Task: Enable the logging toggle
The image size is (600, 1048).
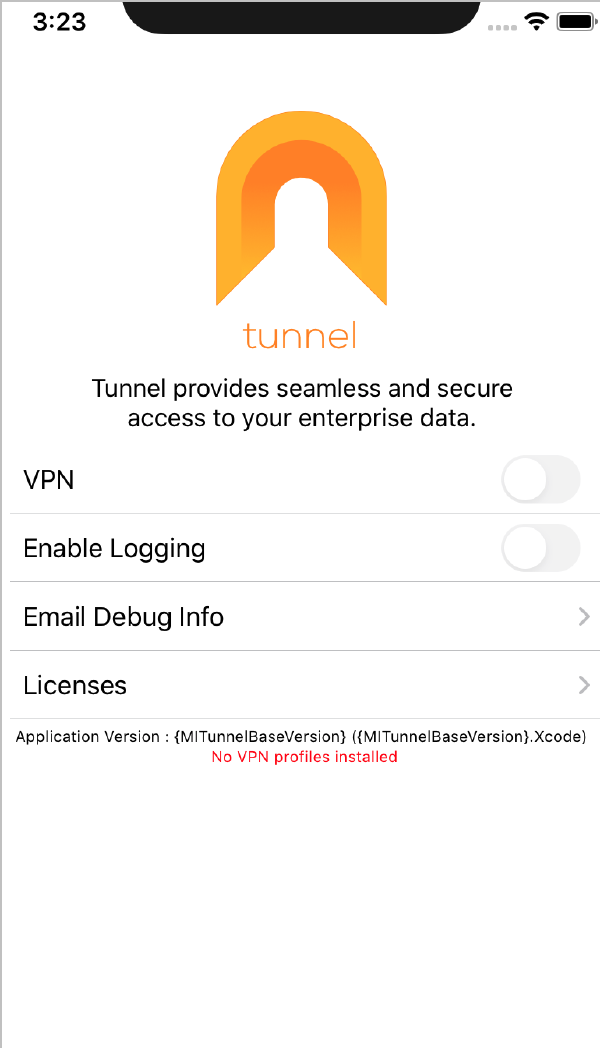Action: (x=541, y=548)
